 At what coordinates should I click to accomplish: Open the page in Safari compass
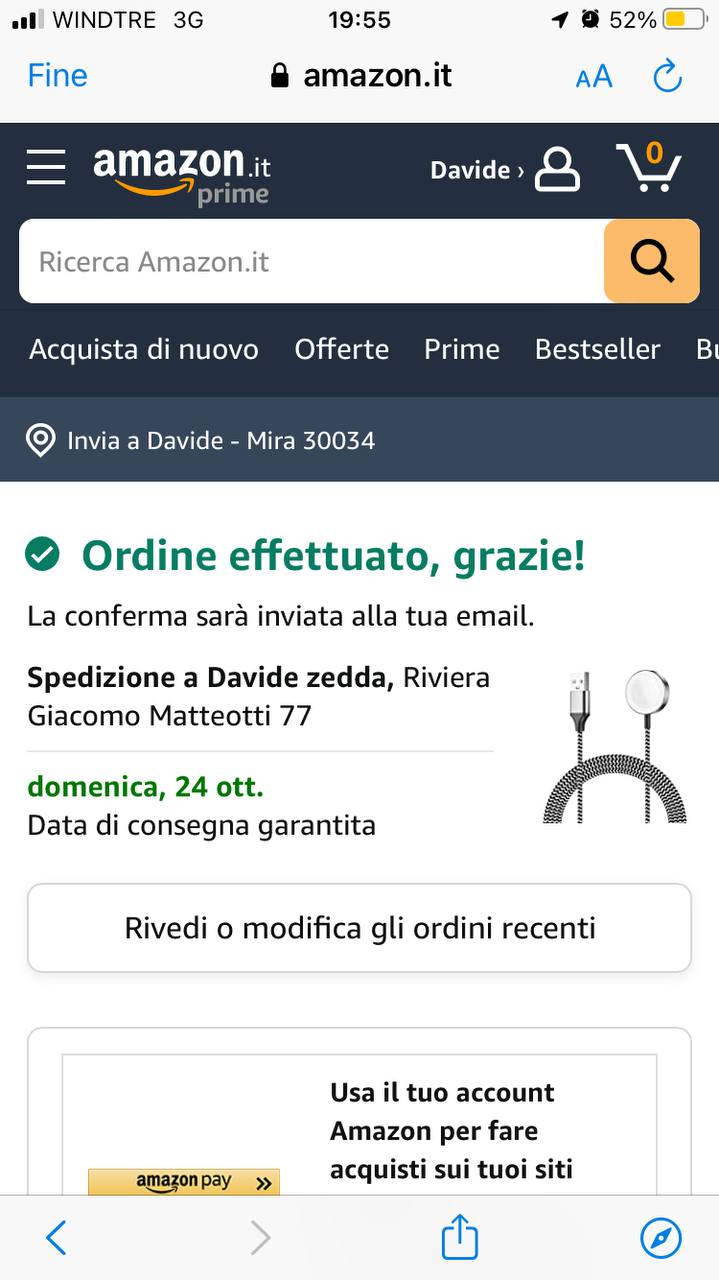[660, 1238]
